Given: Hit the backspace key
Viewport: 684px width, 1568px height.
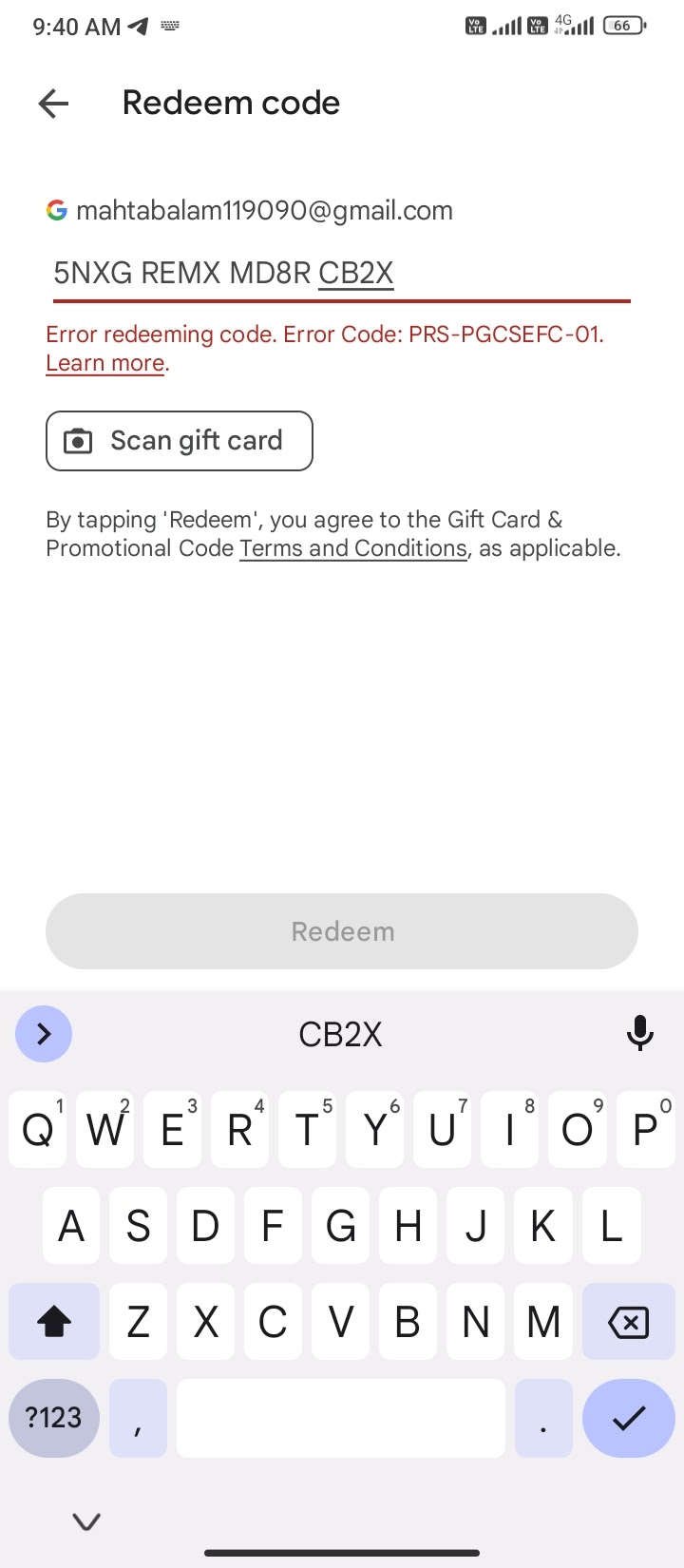Looking at the screenshot, I should [x=628, y=1322].
